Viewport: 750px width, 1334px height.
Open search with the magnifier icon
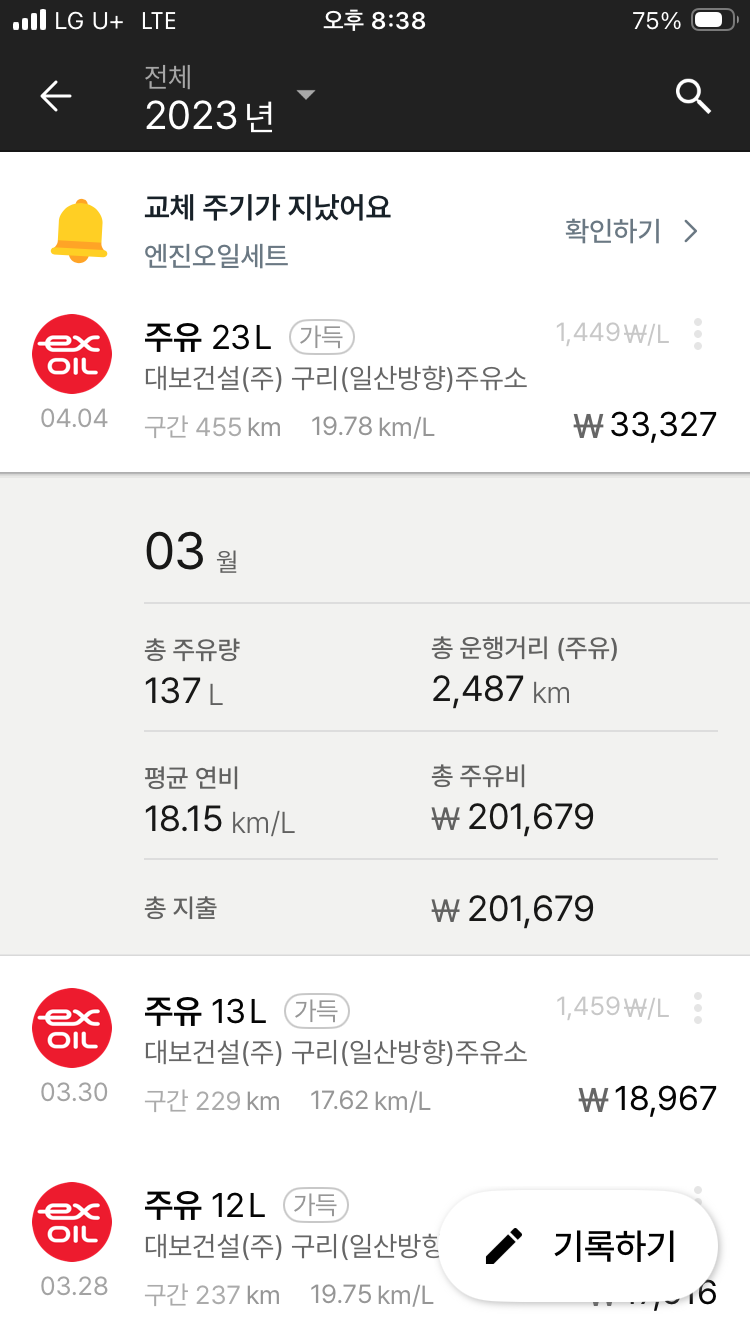693,97
